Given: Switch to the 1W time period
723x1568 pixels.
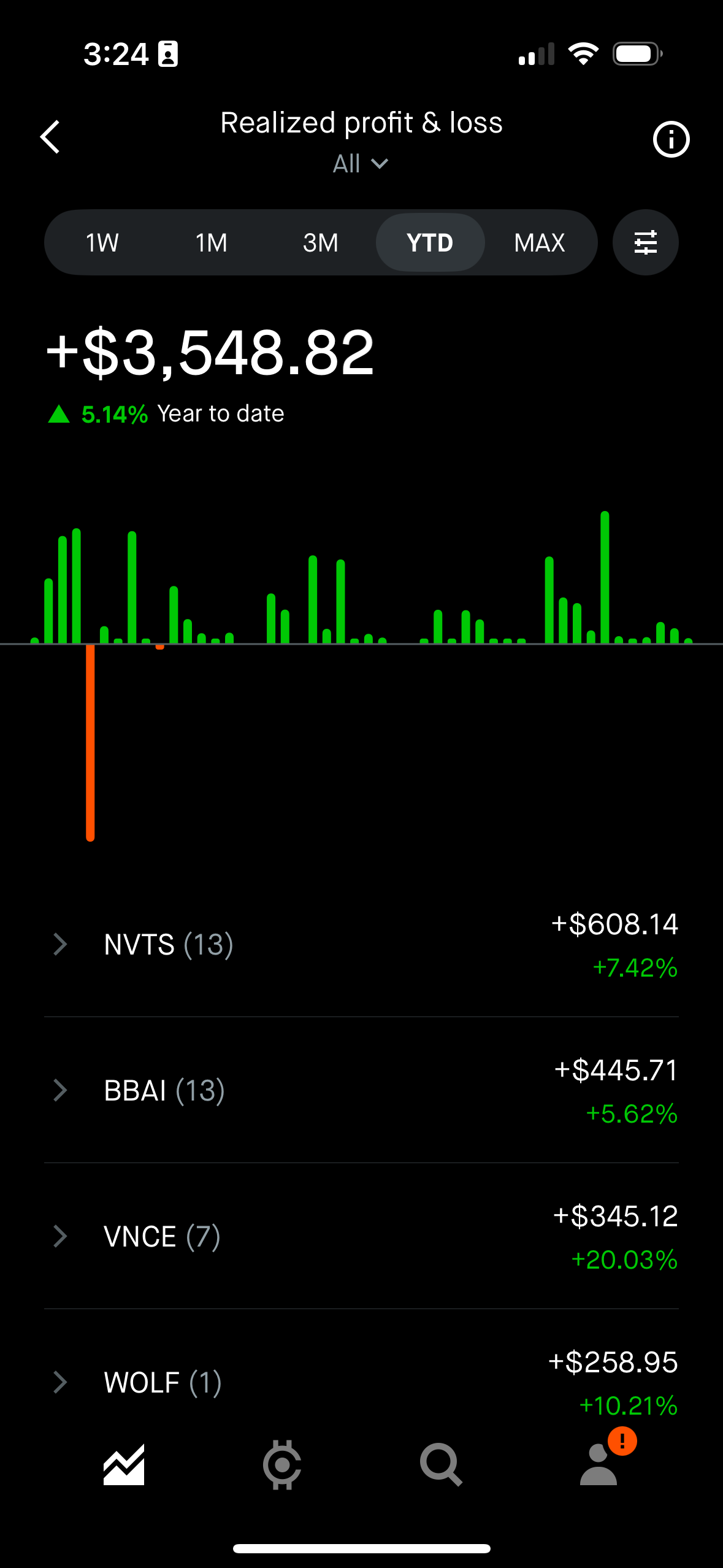Looking at the screenshot, I should tap(101, 242).
